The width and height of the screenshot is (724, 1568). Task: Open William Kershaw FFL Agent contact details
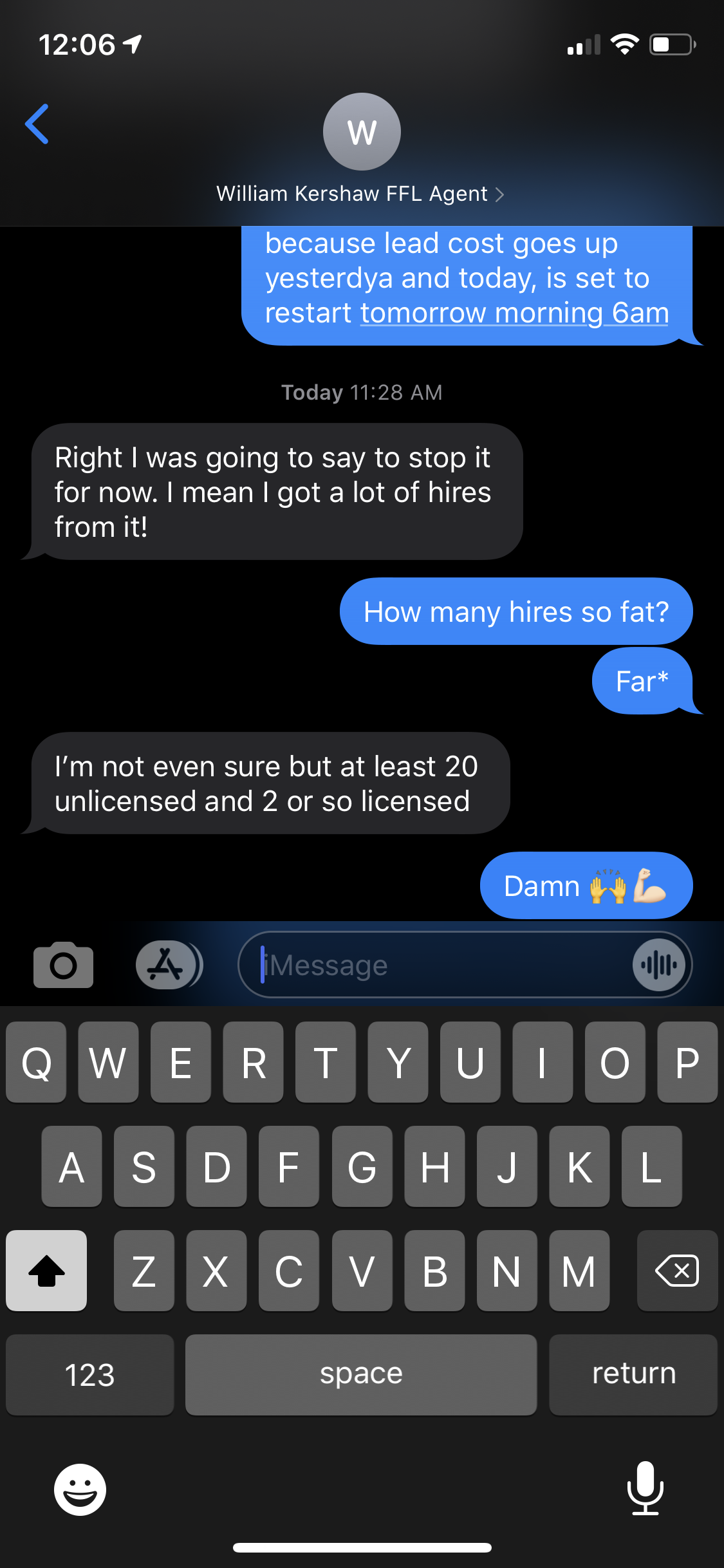pos(360,193)
